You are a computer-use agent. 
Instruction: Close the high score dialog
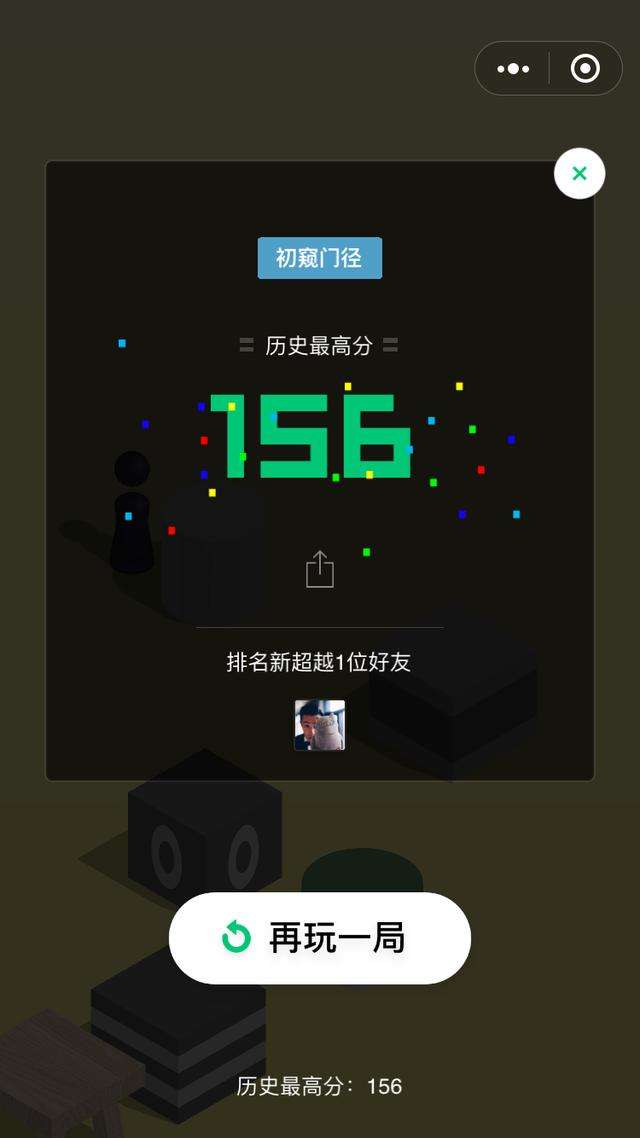tap(579, 173)
